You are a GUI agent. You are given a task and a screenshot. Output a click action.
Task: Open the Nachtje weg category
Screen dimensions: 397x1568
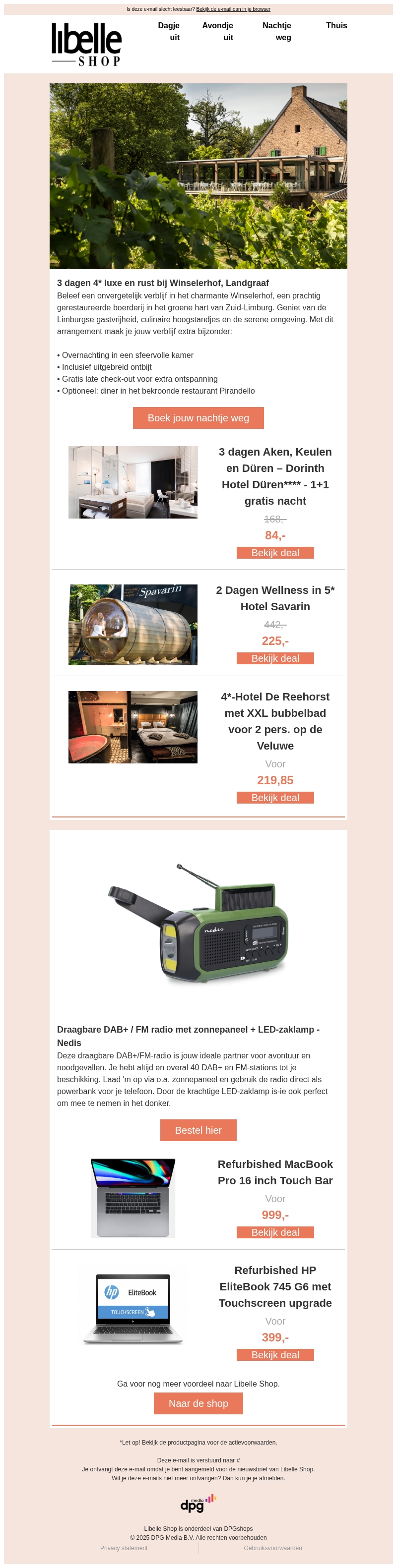coord(277,31)
